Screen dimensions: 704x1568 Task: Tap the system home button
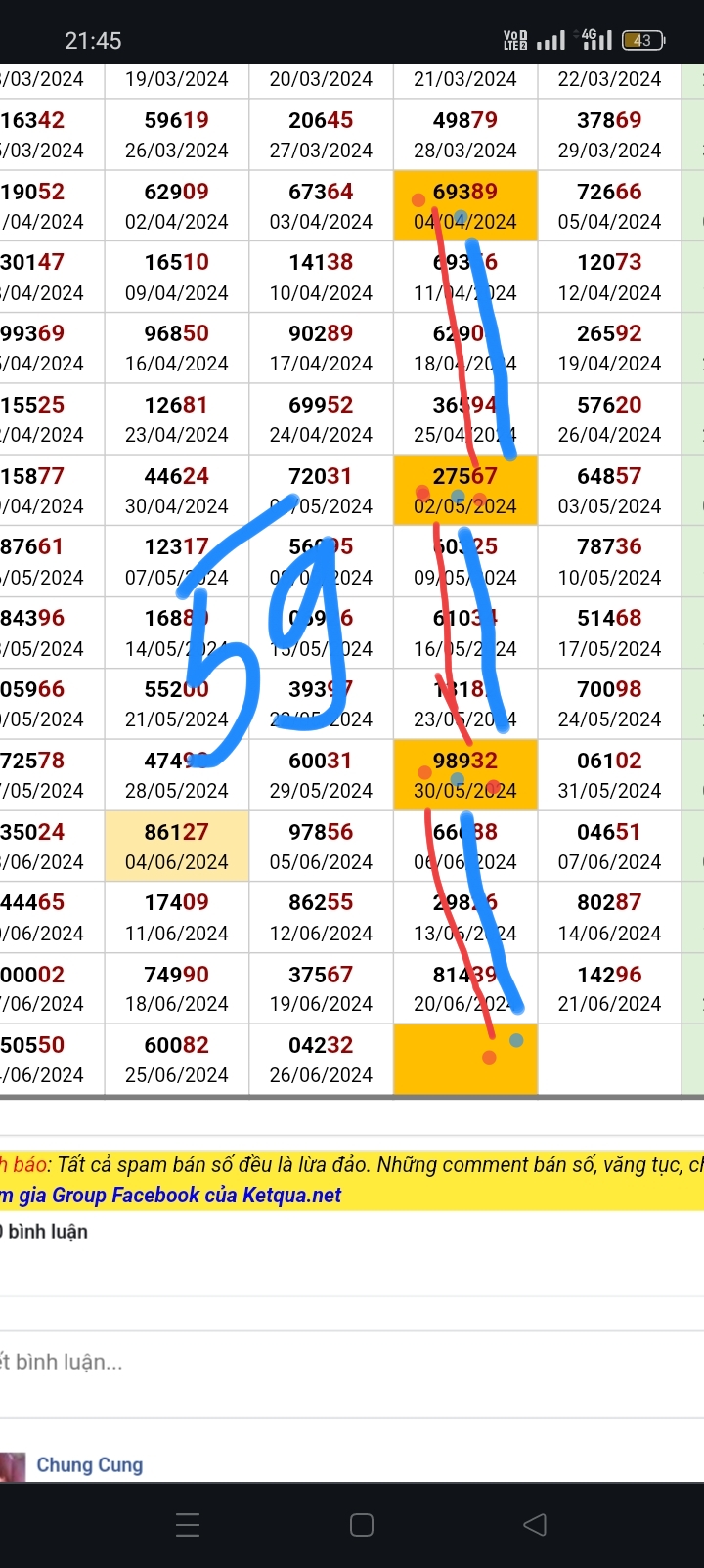point(362,1525)
